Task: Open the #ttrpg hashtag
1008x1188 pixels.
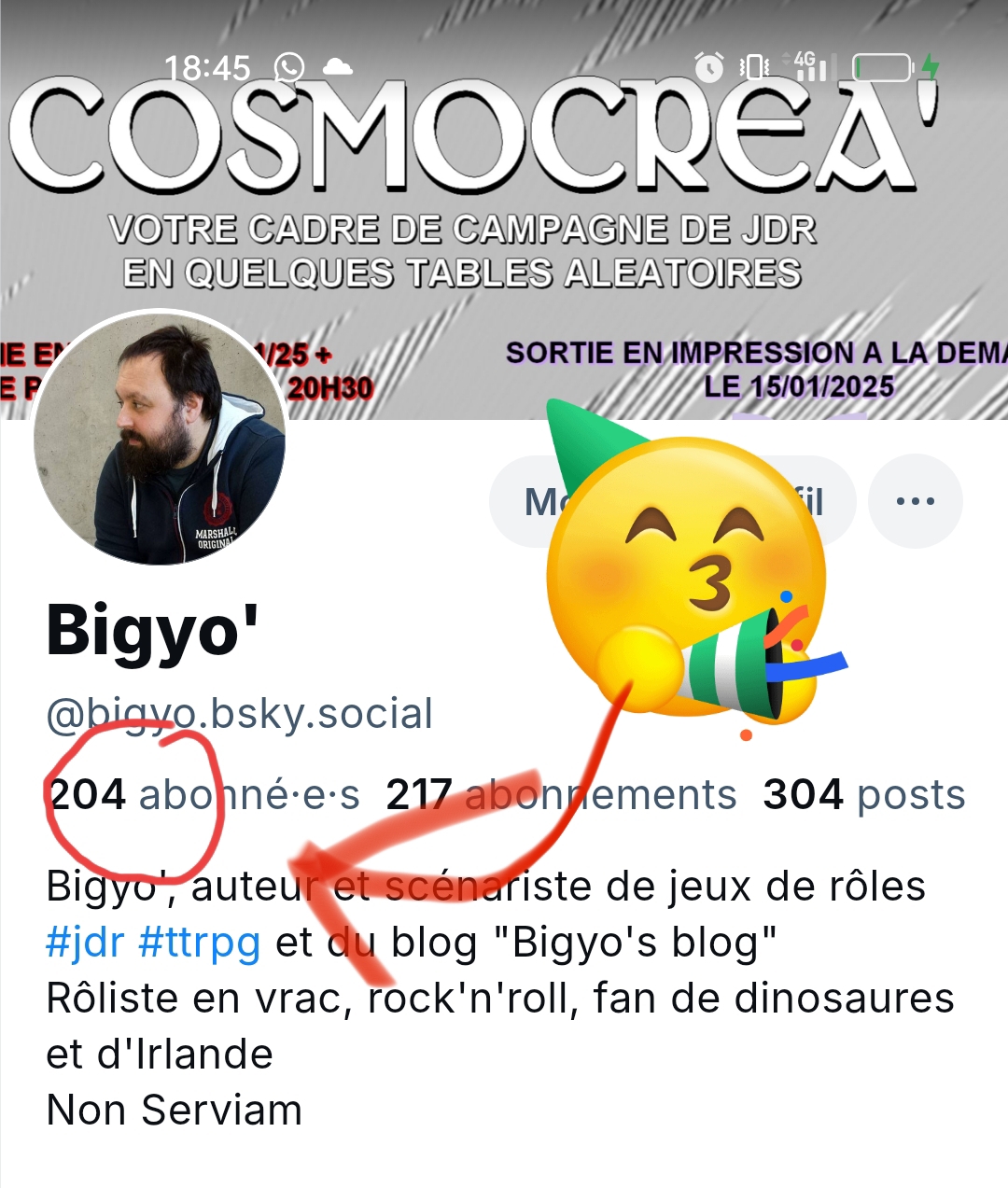Action: coord(199,943)
